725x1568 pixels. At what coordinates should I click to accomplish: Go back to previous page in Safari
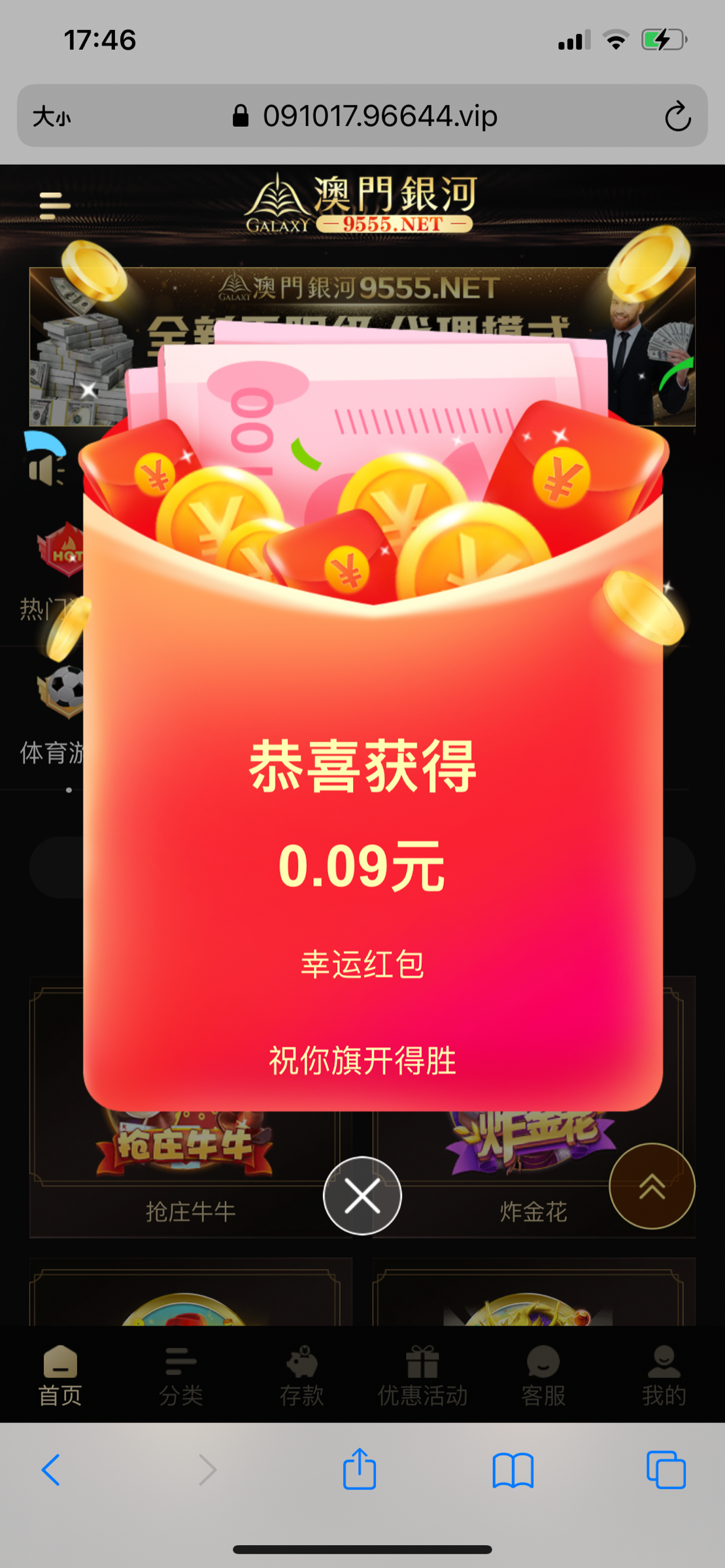click(51, 1470)
